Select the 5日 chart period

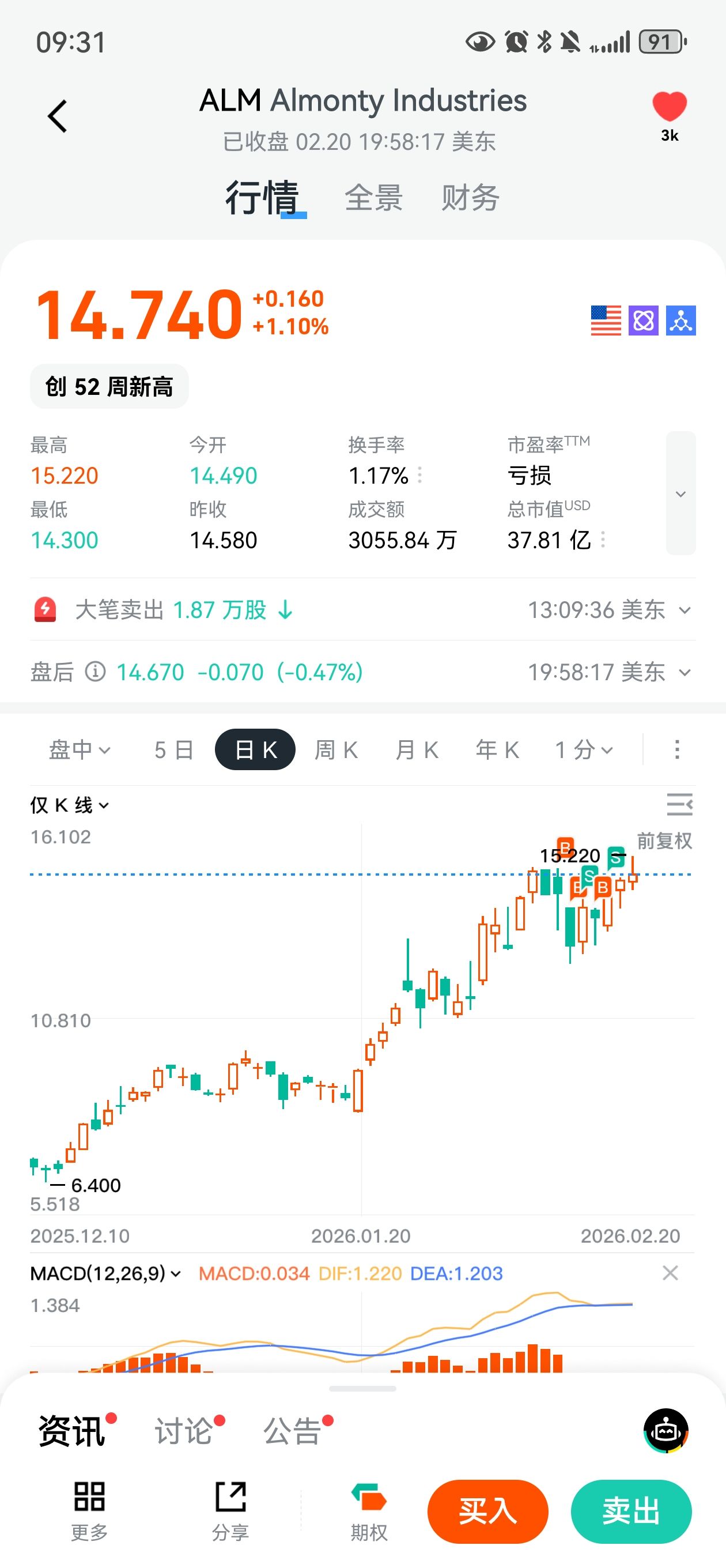[x=173, y=750]
